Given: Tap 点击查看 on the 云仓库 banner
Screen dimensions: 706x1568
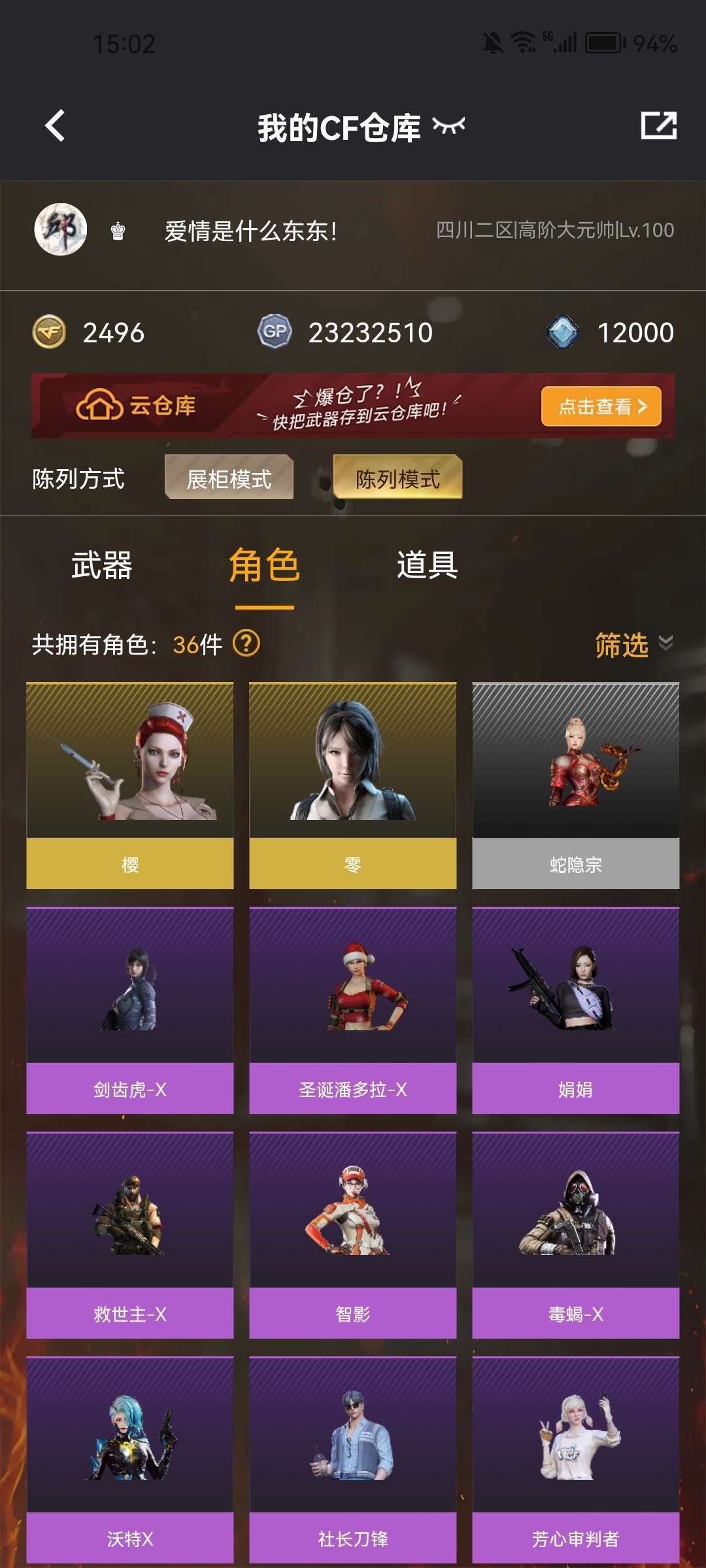Looking at the screenshot, I should (601, 406).
